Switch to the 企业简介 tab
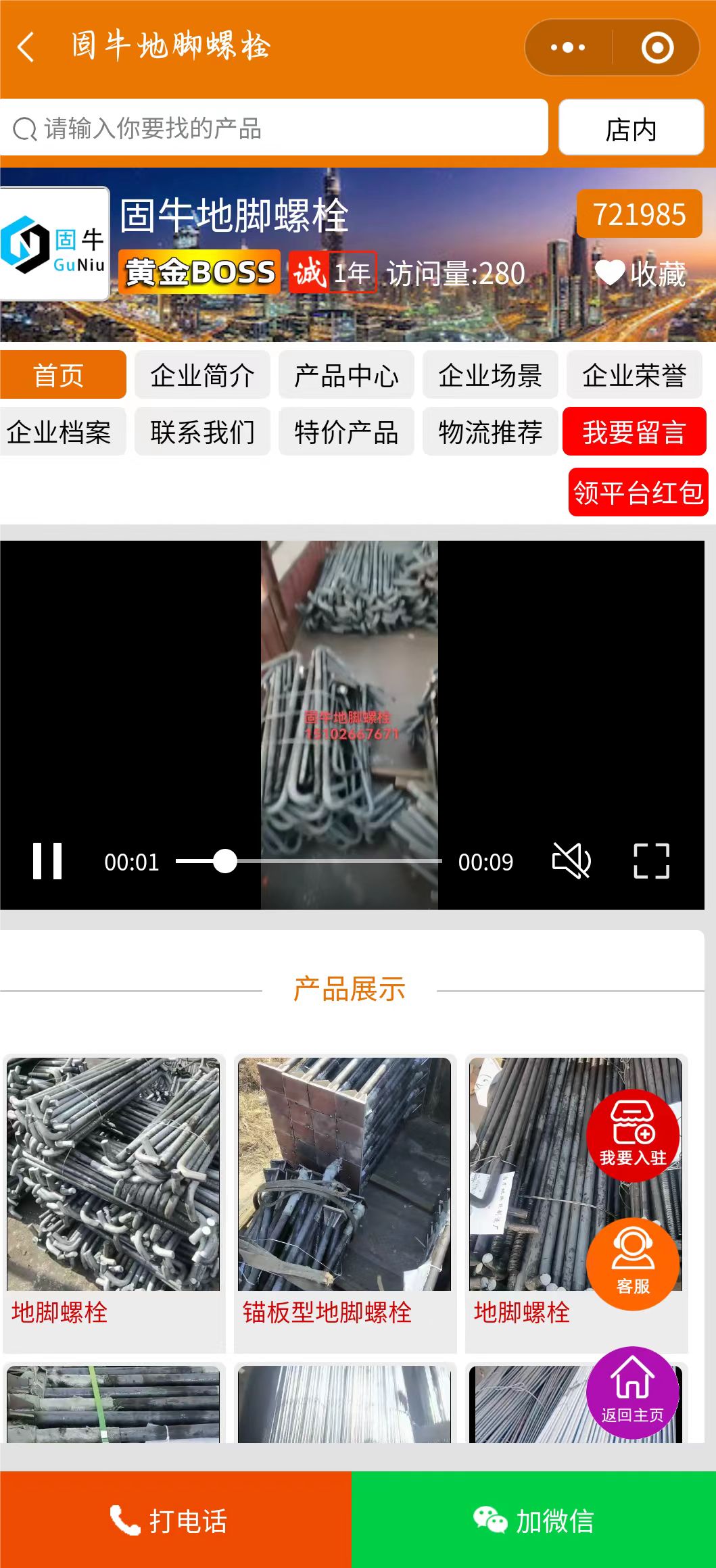Image resolution: width=716 pixels, height=1568 pixels. pyautogui.click(x=202, y=375)
